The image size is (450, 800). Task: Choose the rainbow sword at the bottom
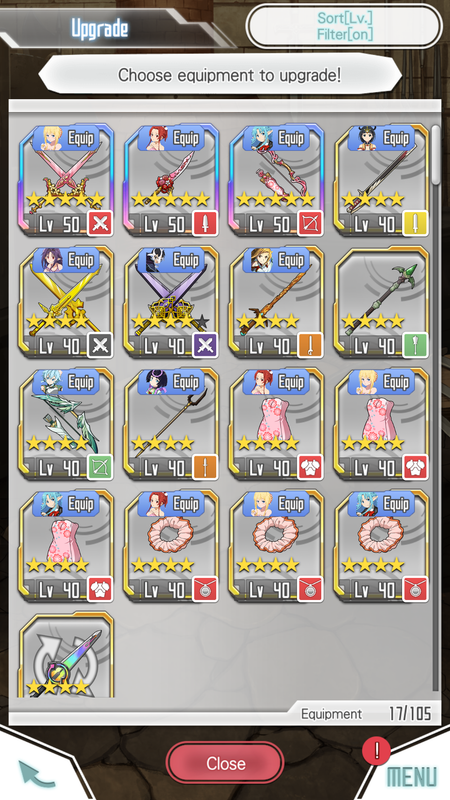tap(66, 655)
